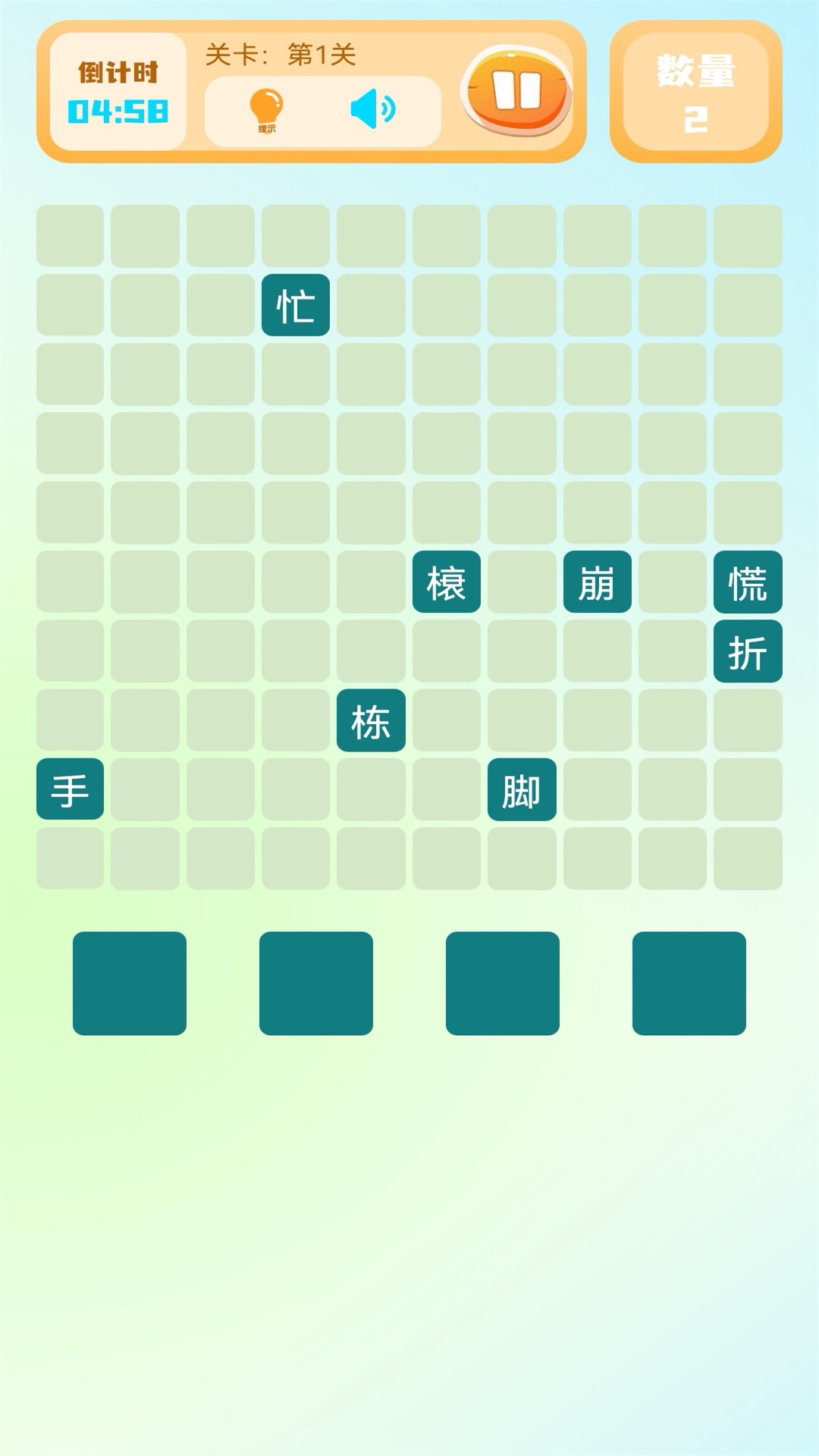Select the 脚 character tile
Screen dimensions: 819x1456
521,789
